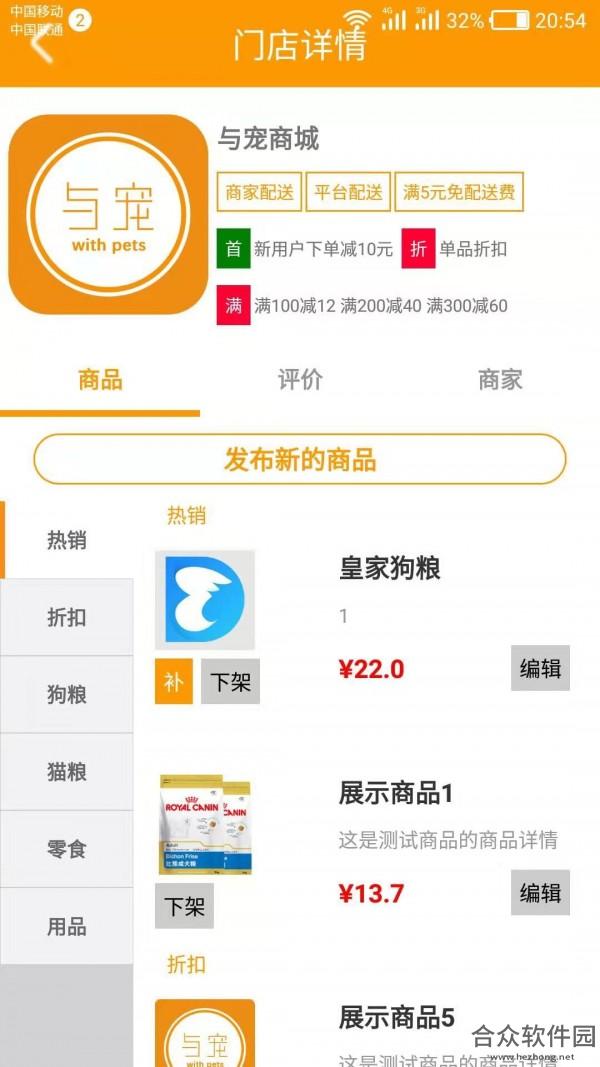This screenshot has height=1067, width=600.
Task: Open the 用品 category
Action: (x=67, y=926)
